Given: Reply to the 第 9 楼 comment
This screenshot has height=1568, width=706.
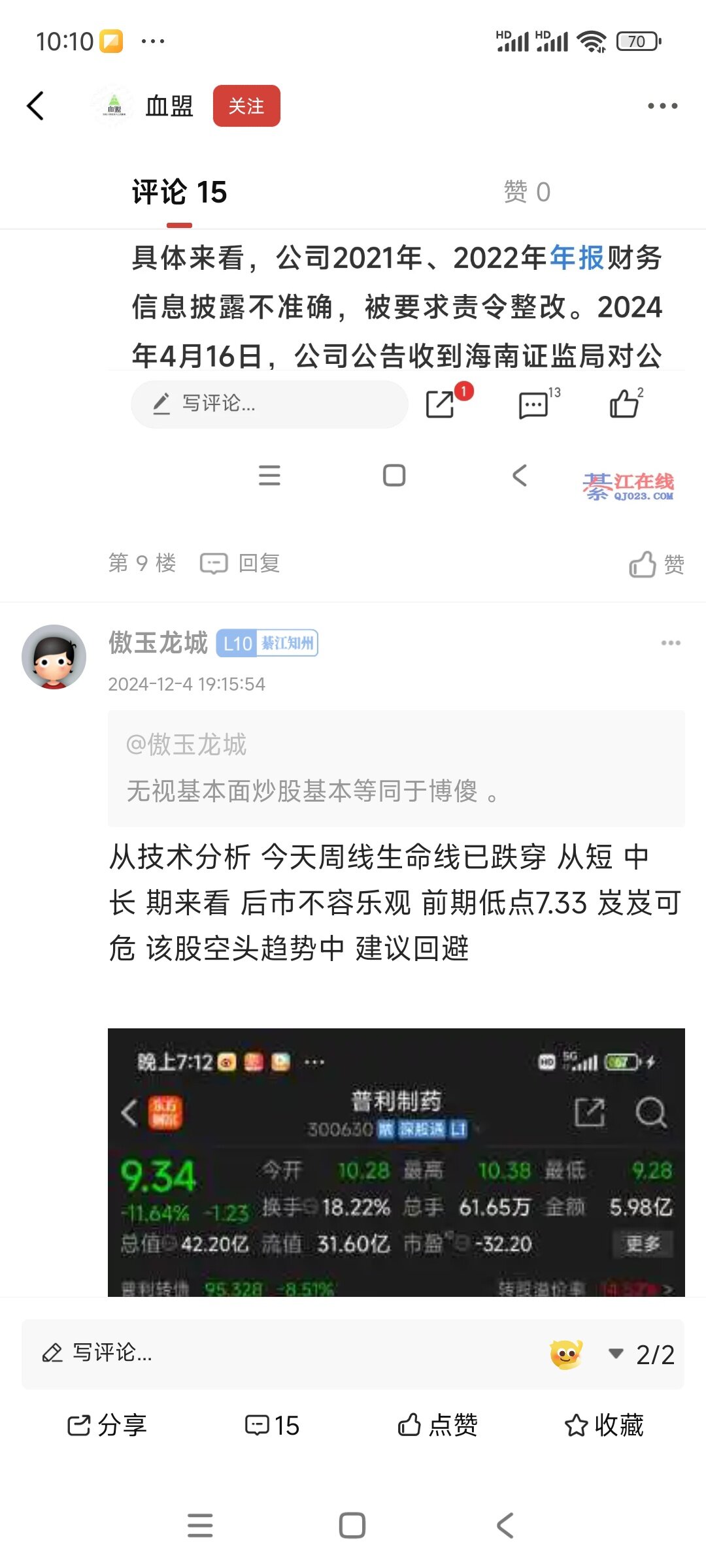Looking at the screenshot, I should [241, 563].
